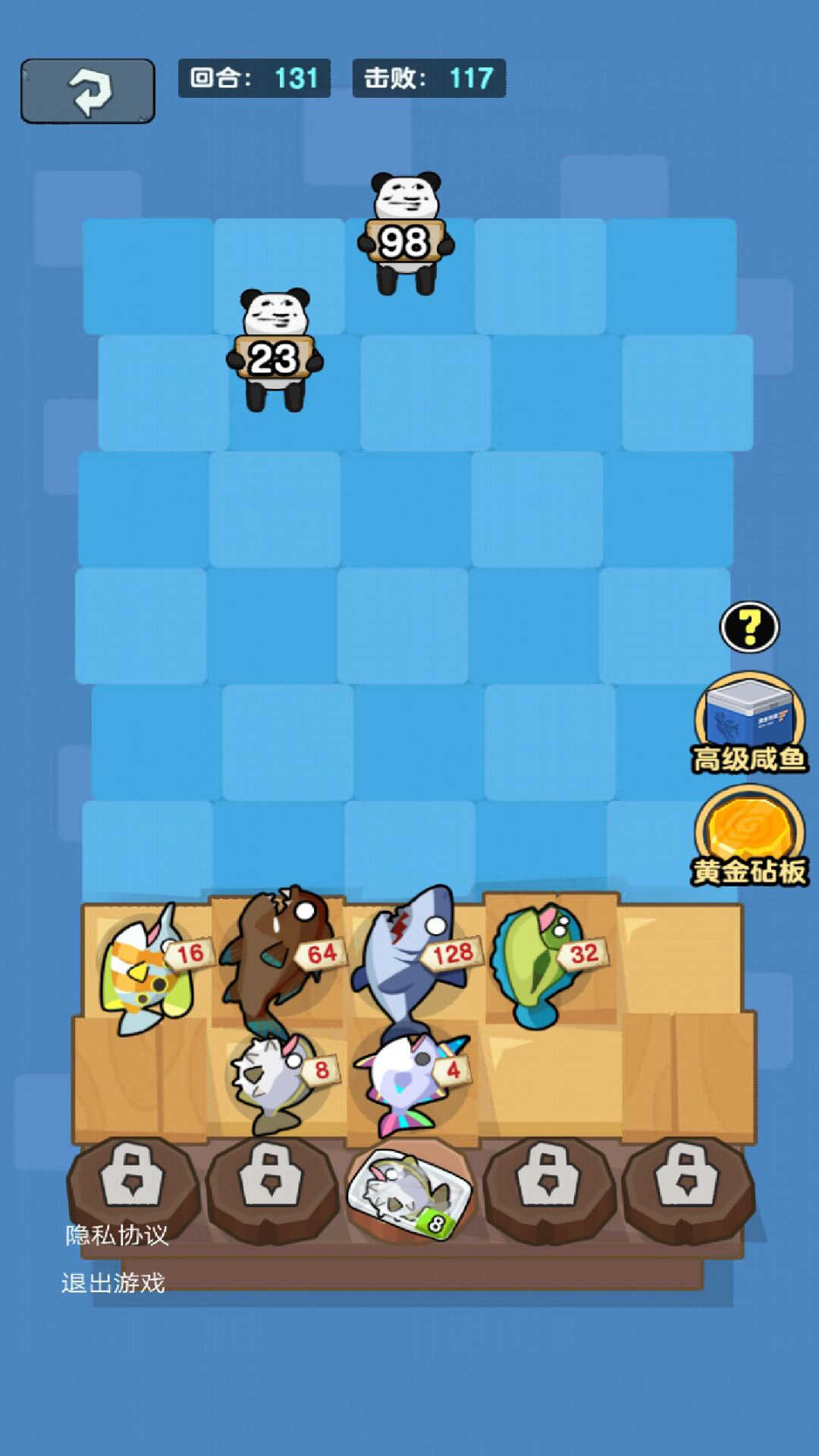
Task: Activate the 黄金砧板 golden board
Action: coord(749,836)
